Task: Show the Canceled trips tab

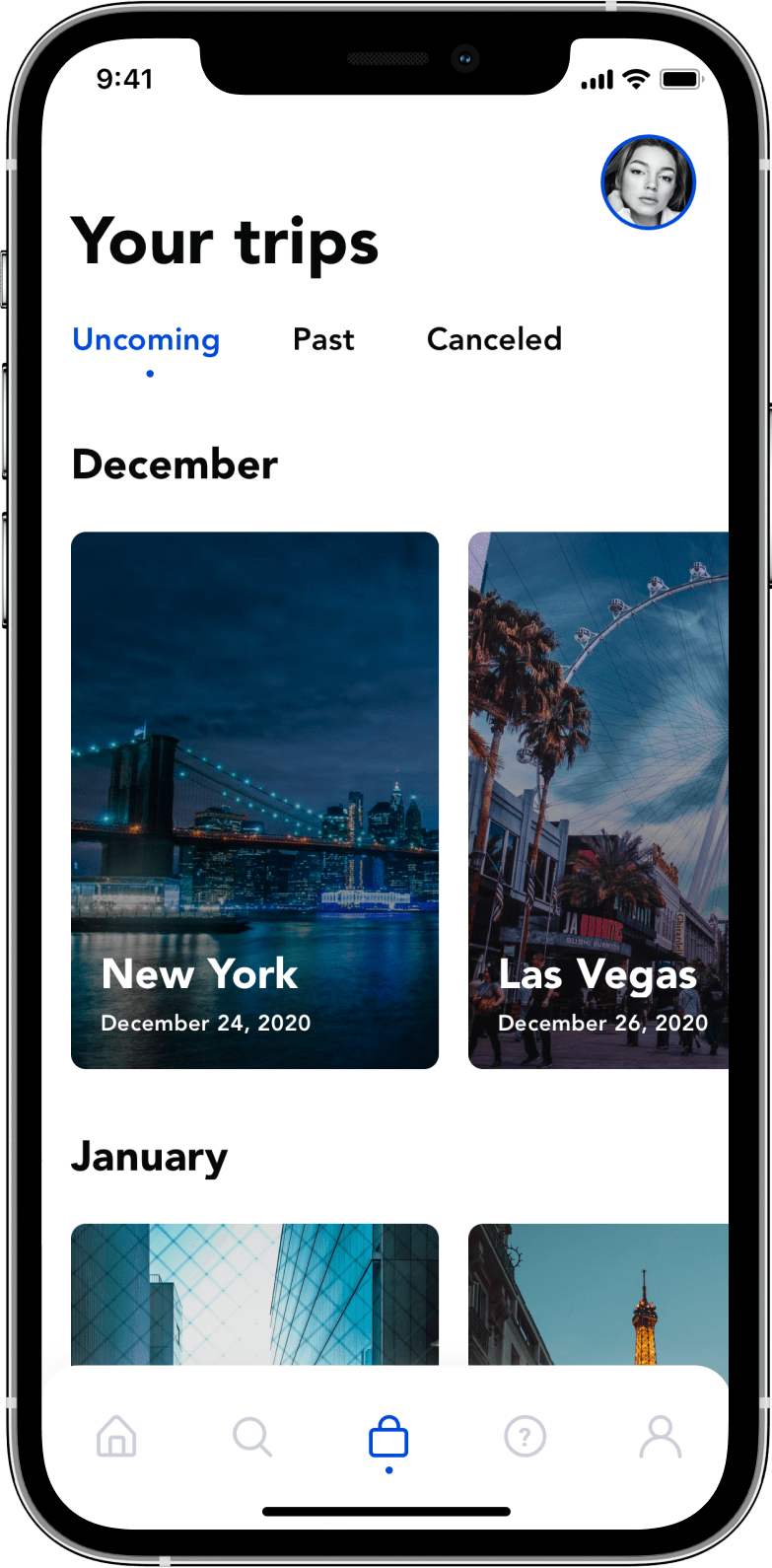Action: pyautogui.click(x=494, y=340)
